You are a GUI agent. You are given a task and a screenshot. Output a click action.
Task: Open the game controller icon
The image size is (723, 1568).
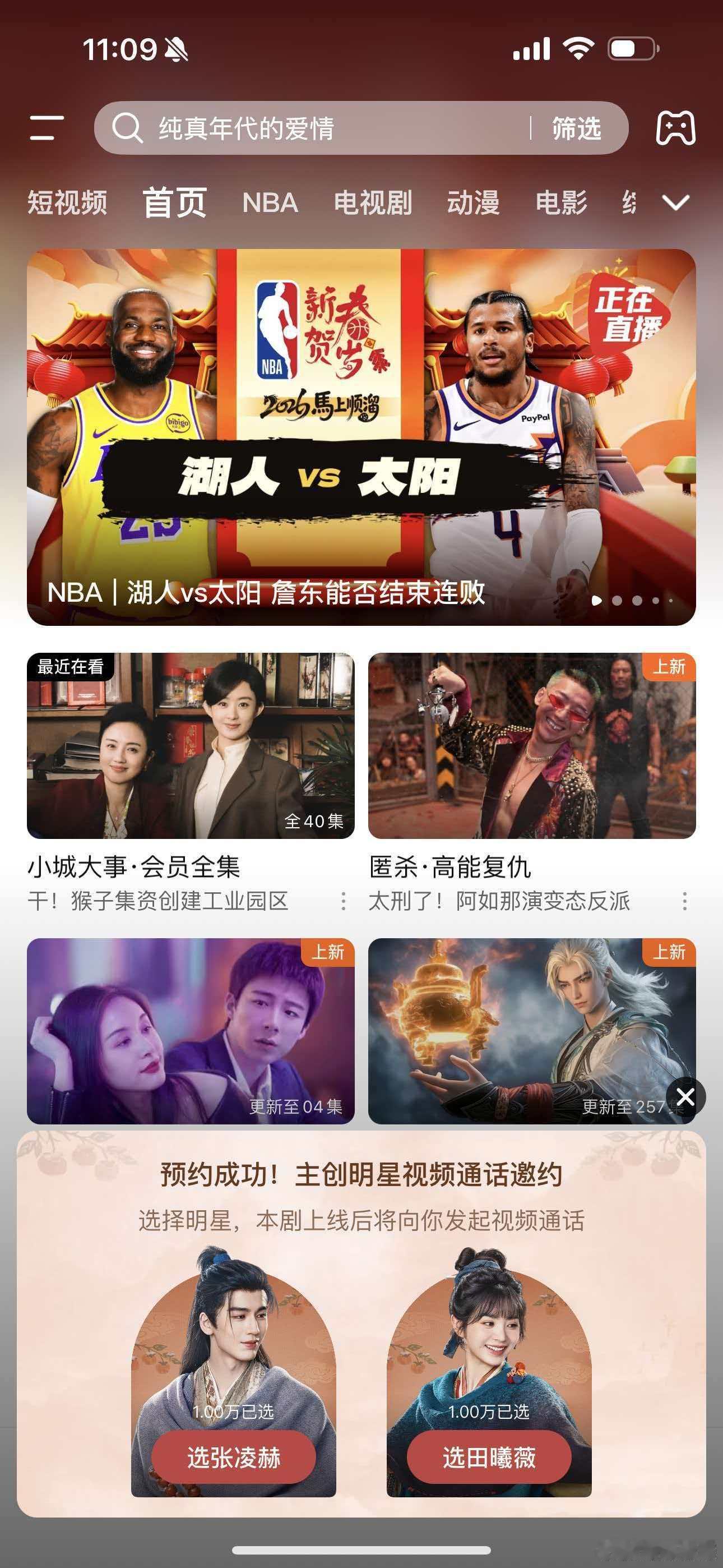[675, 128]
